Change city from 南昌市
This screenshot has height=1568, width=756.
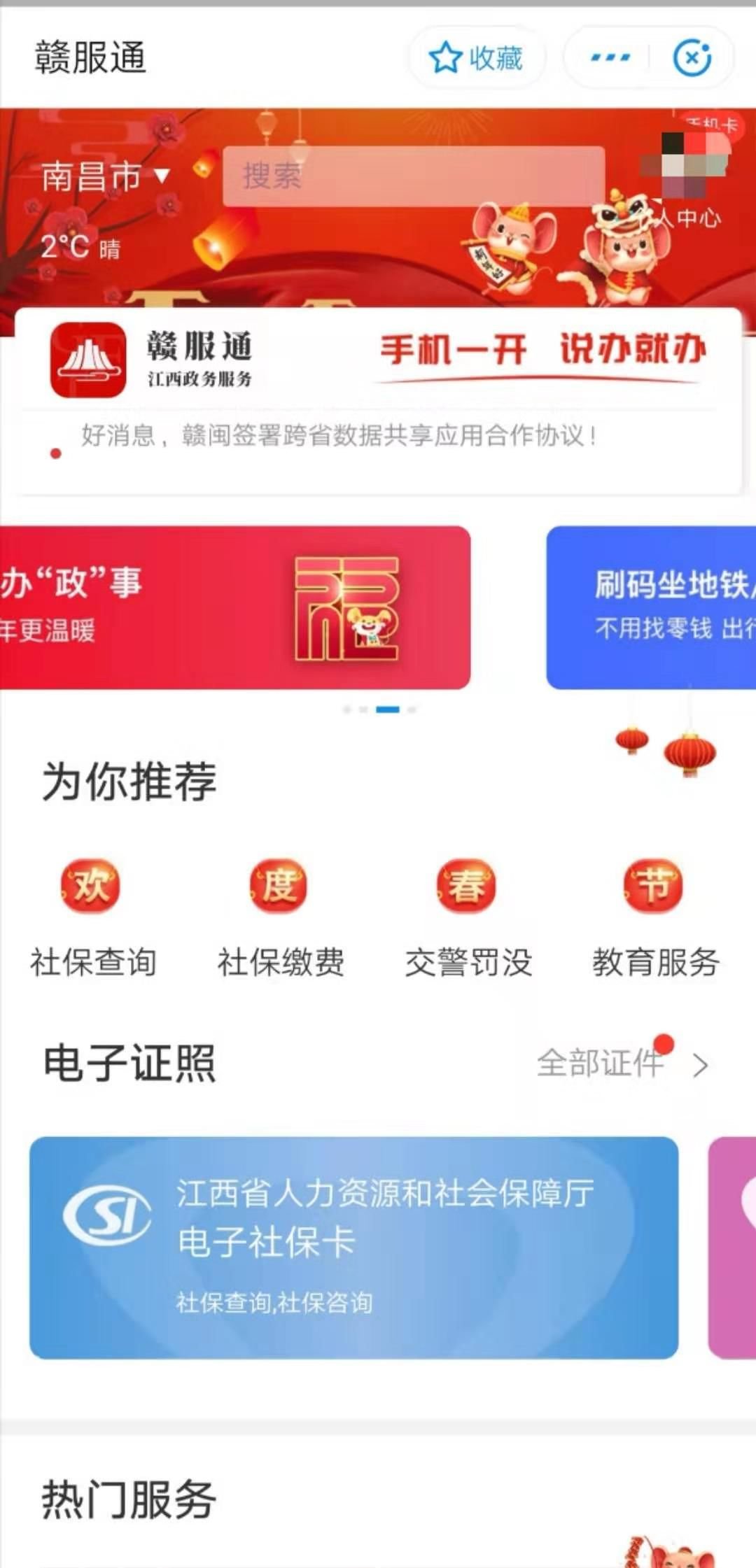pyautogui.click(x=105, y=176)
